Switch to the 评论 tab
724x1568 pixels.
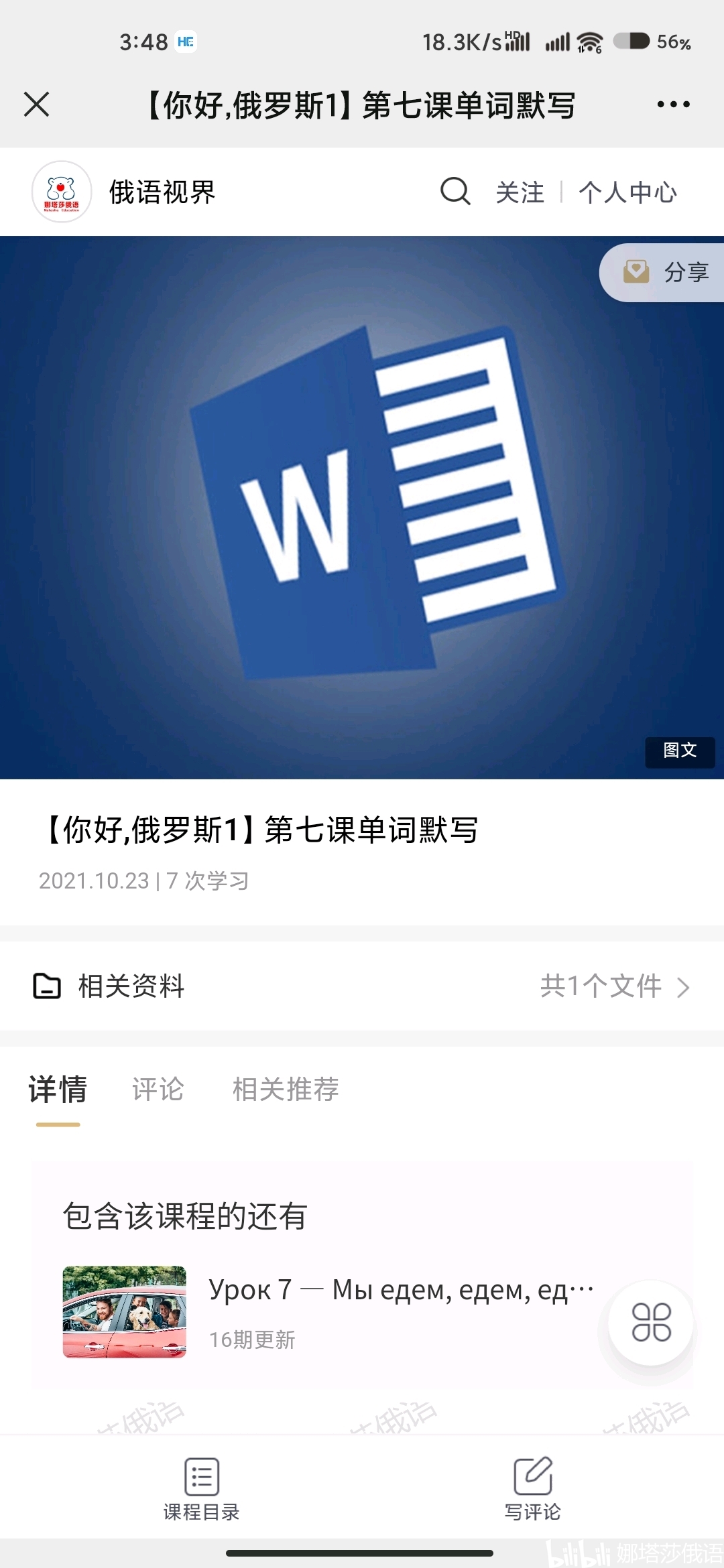click(158, 1090)
